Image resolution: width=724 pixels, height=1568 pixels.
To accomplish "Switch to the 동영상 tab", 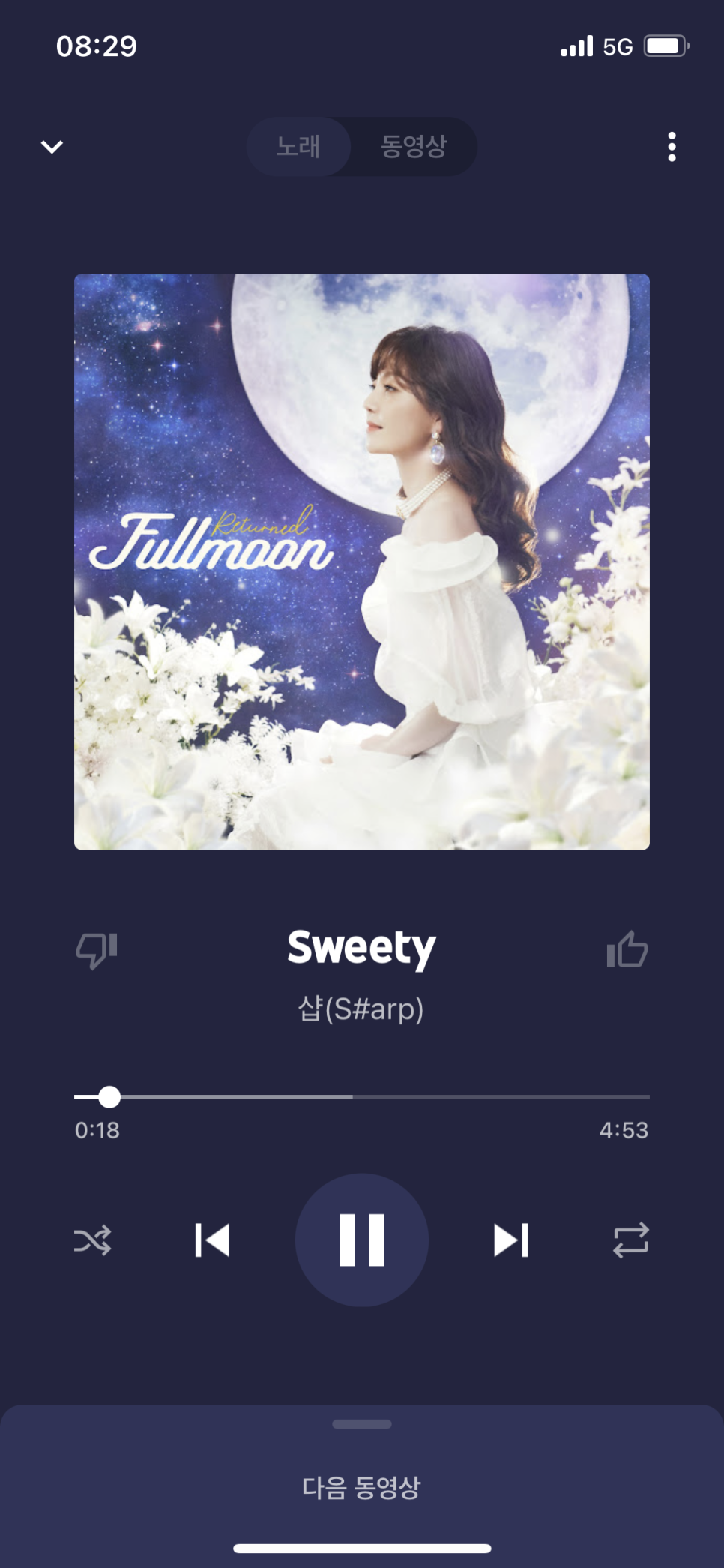I will pyautogui.click(x=414, y=147).
